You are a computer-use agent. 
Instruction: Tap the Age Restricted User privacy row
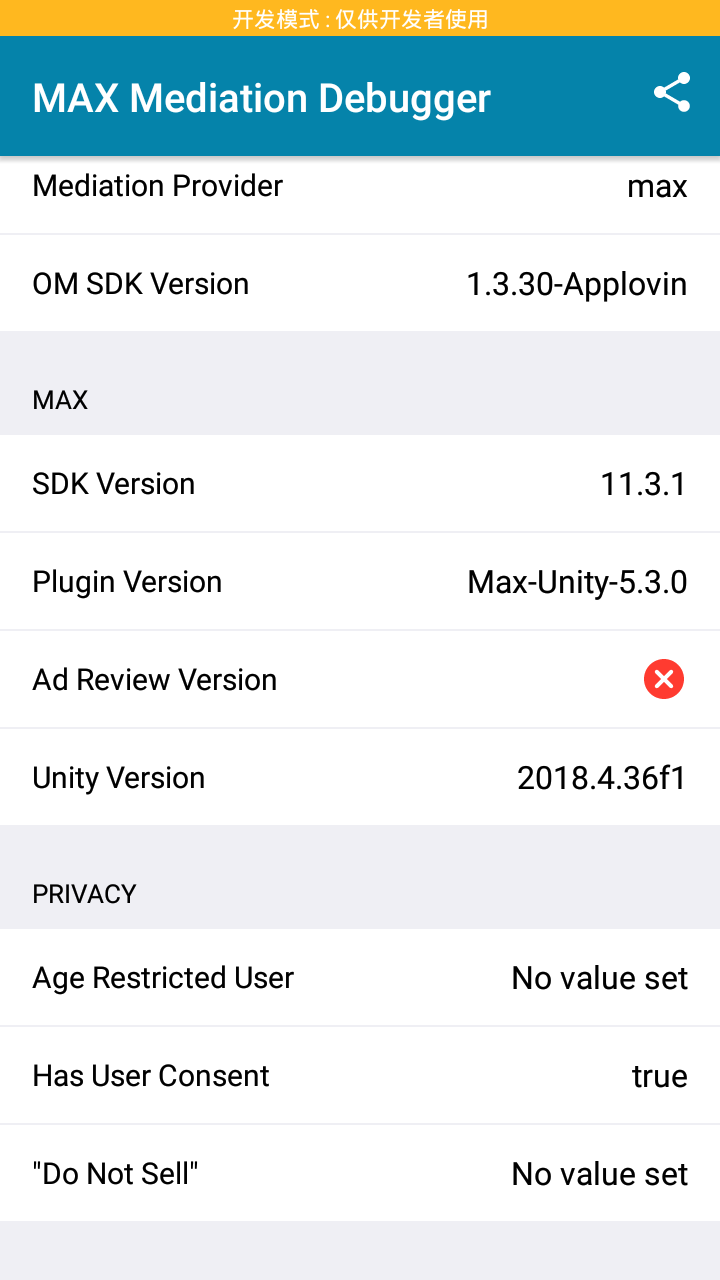click(x=360, y=978)
